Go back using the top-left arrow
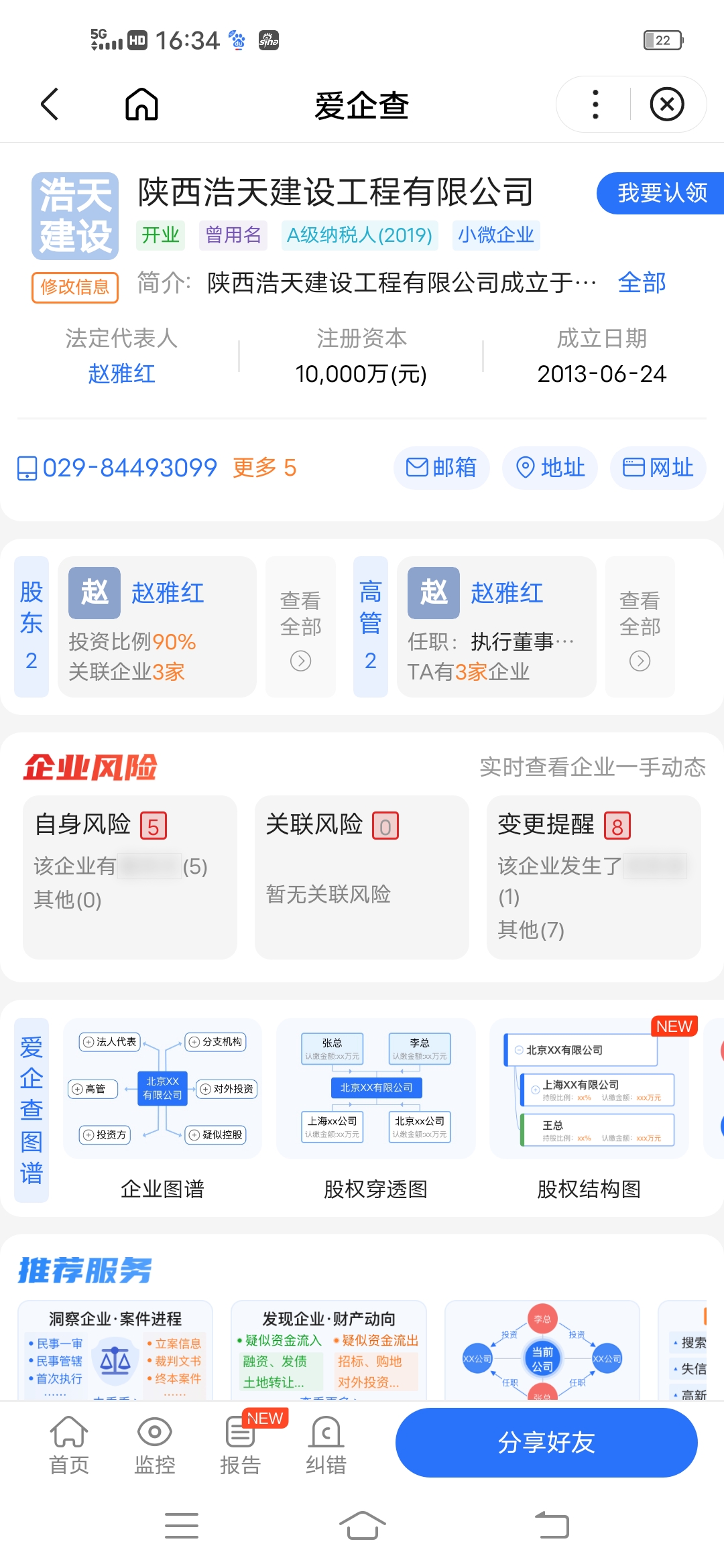The height and width of the screenshot is (1568, 724). (x=50, y=105)
